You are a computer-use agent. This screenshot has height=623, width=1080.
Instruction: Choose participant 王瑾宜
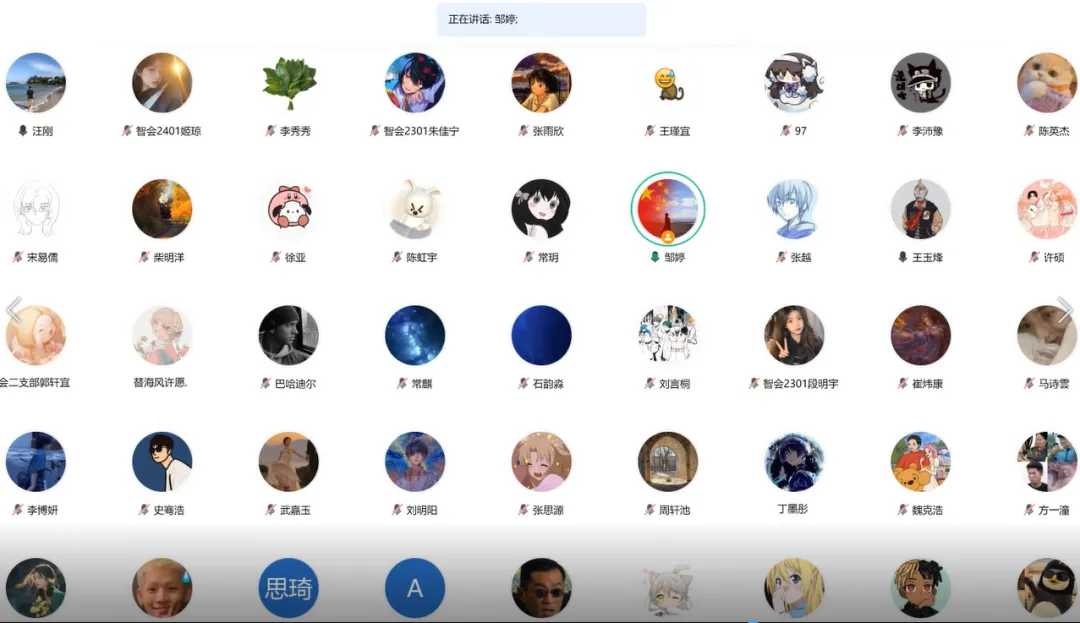tap(668, 83)
